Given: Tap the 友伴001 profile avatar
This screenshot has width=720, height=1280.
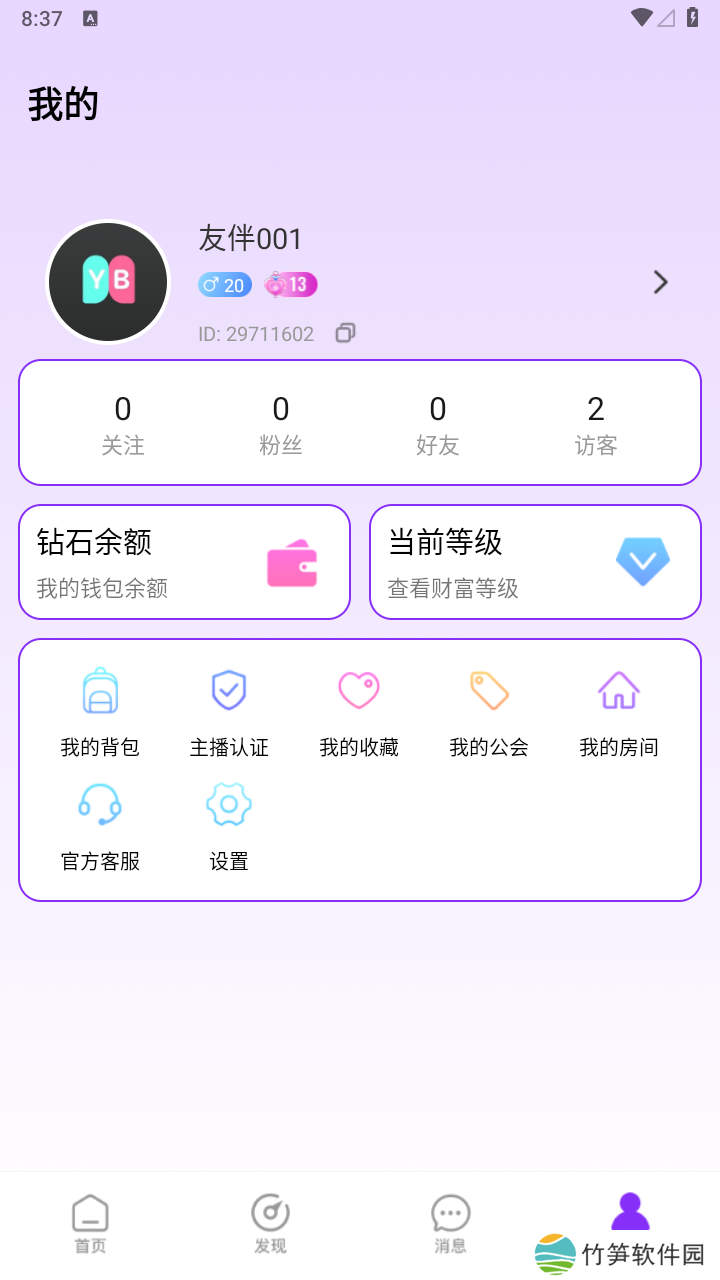Looking at the screenshot, I should tap(108, 282).
